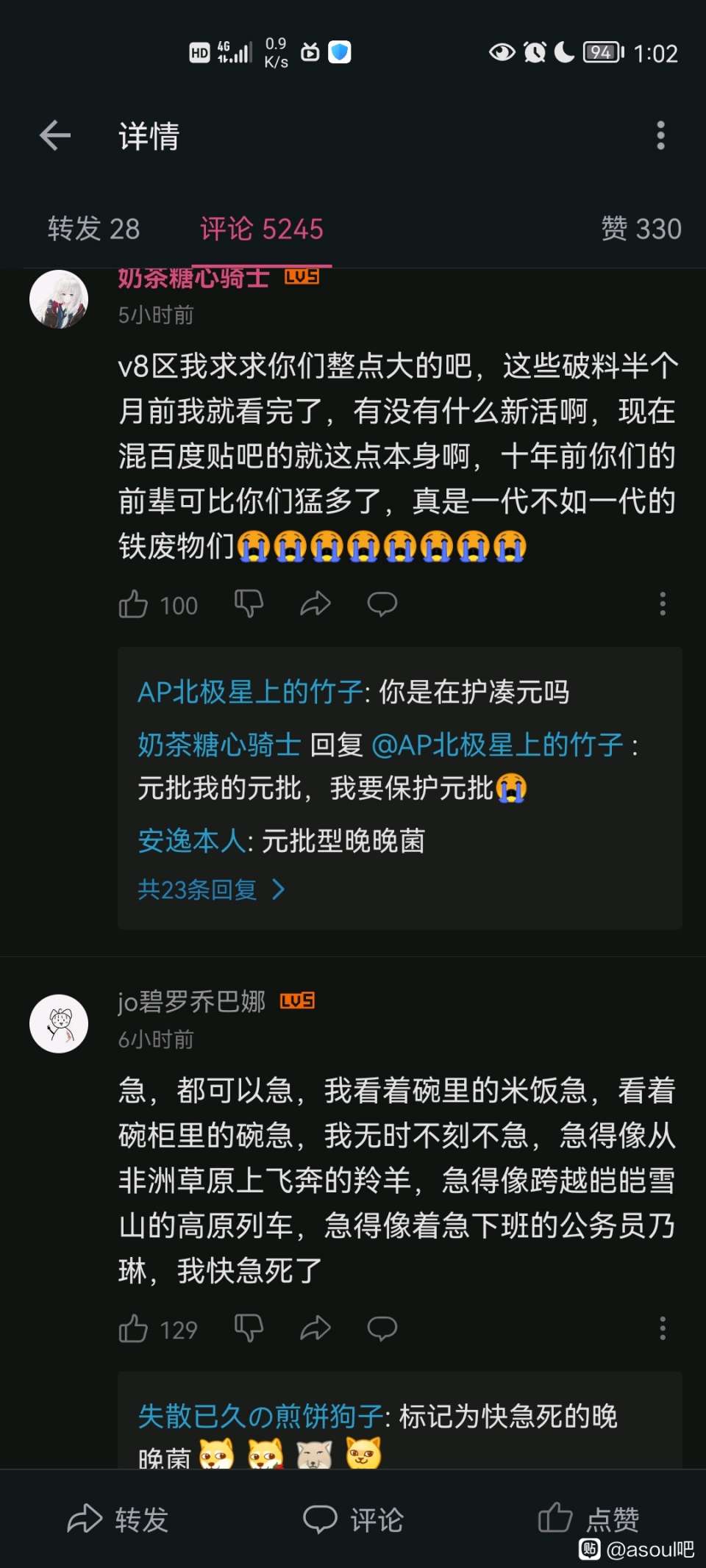The image size is (706, 1568).
Task: Open more options on jo碧罗乔巴娜's comment
Action: point(663,1328)
